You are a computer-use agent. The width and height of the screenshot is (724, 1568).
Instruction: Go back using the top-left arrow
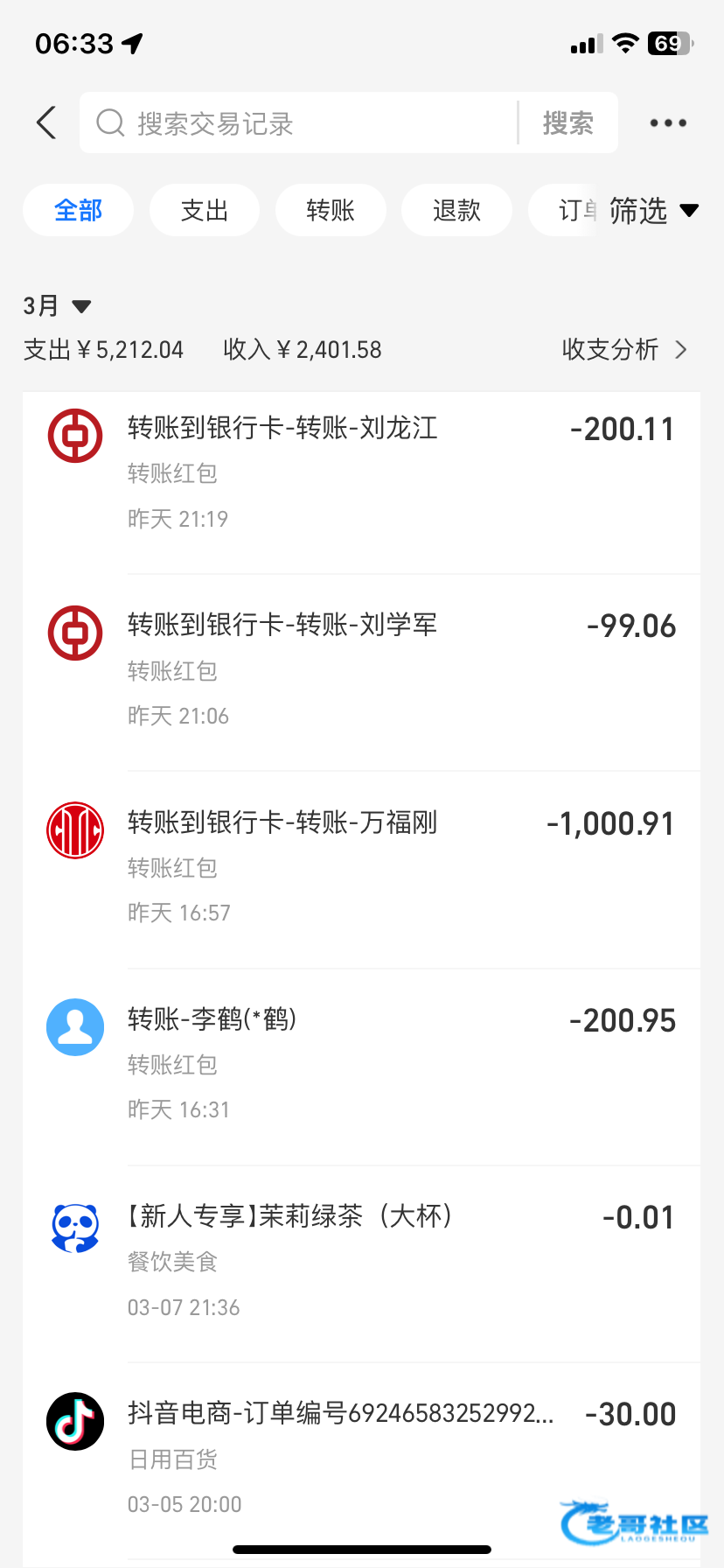pyautogui.click(x=47, y=123)
